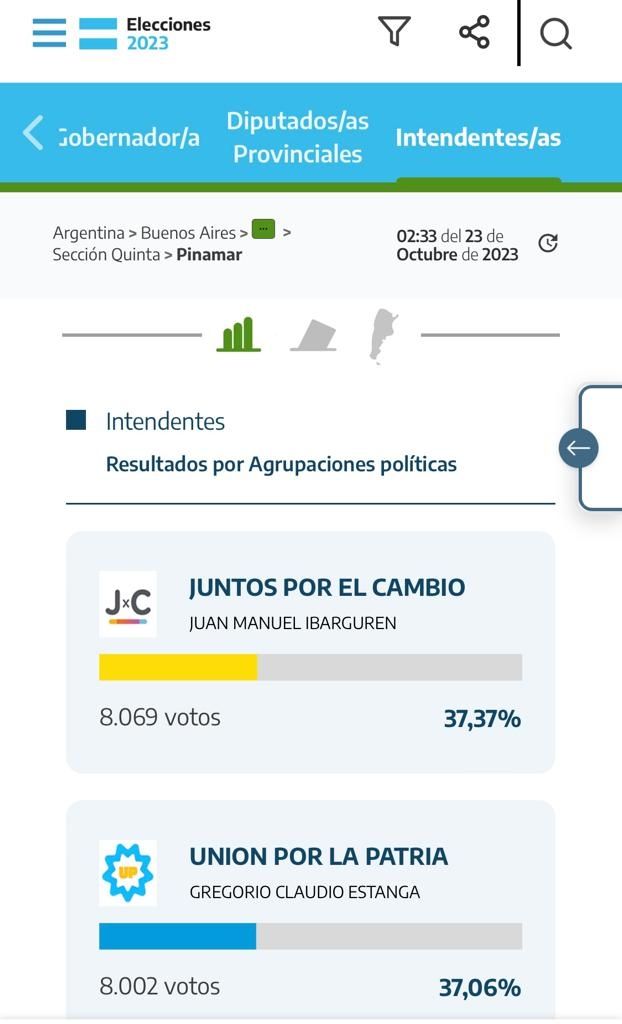Viewport: 622px width, 1024px height.
Task: Show the bar chart results view
Action: [239, 334]
